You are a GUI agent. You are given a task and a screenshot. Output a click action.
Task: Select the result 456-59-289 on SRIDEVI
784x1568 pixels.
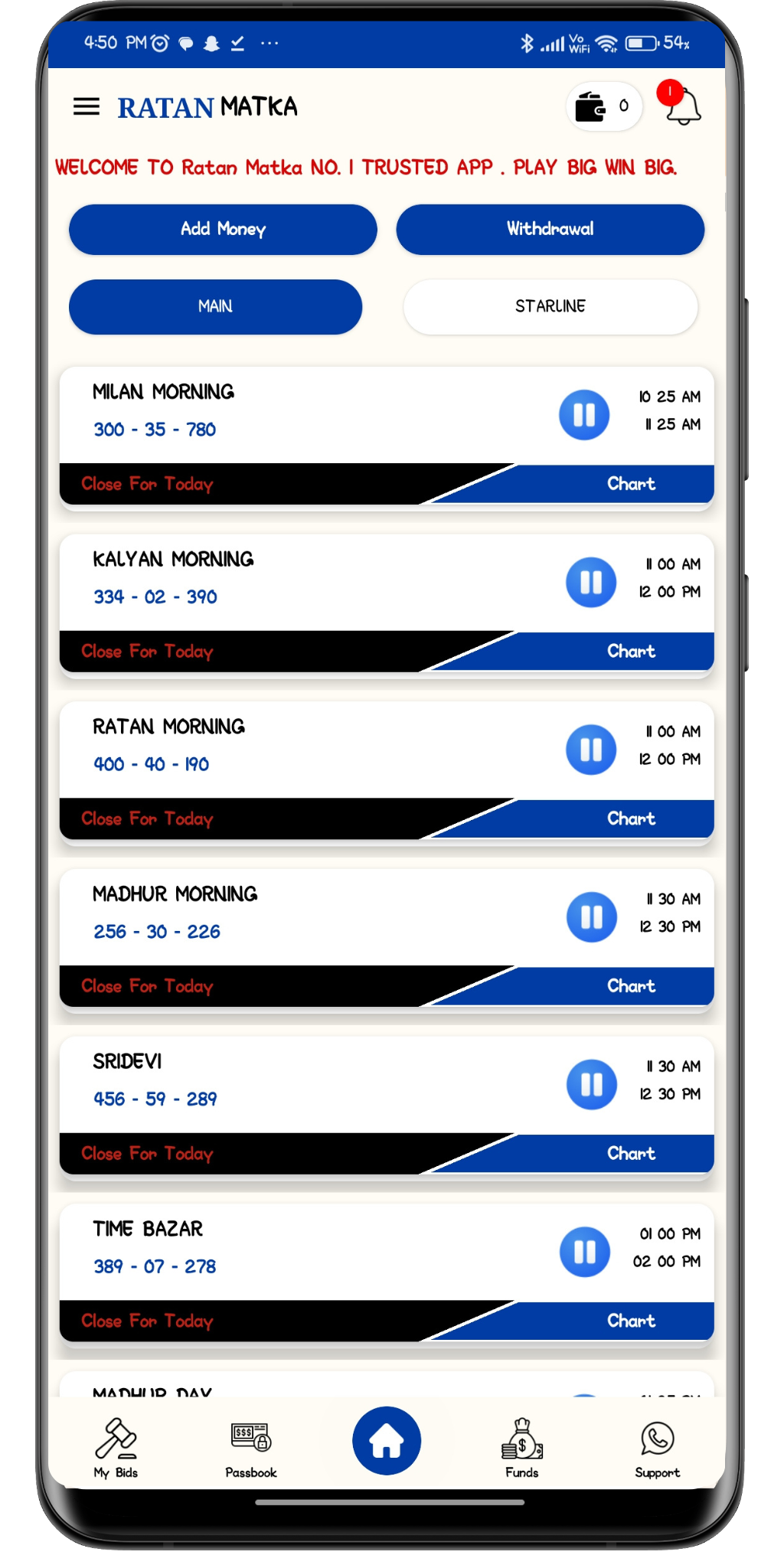pos(155,1098)
